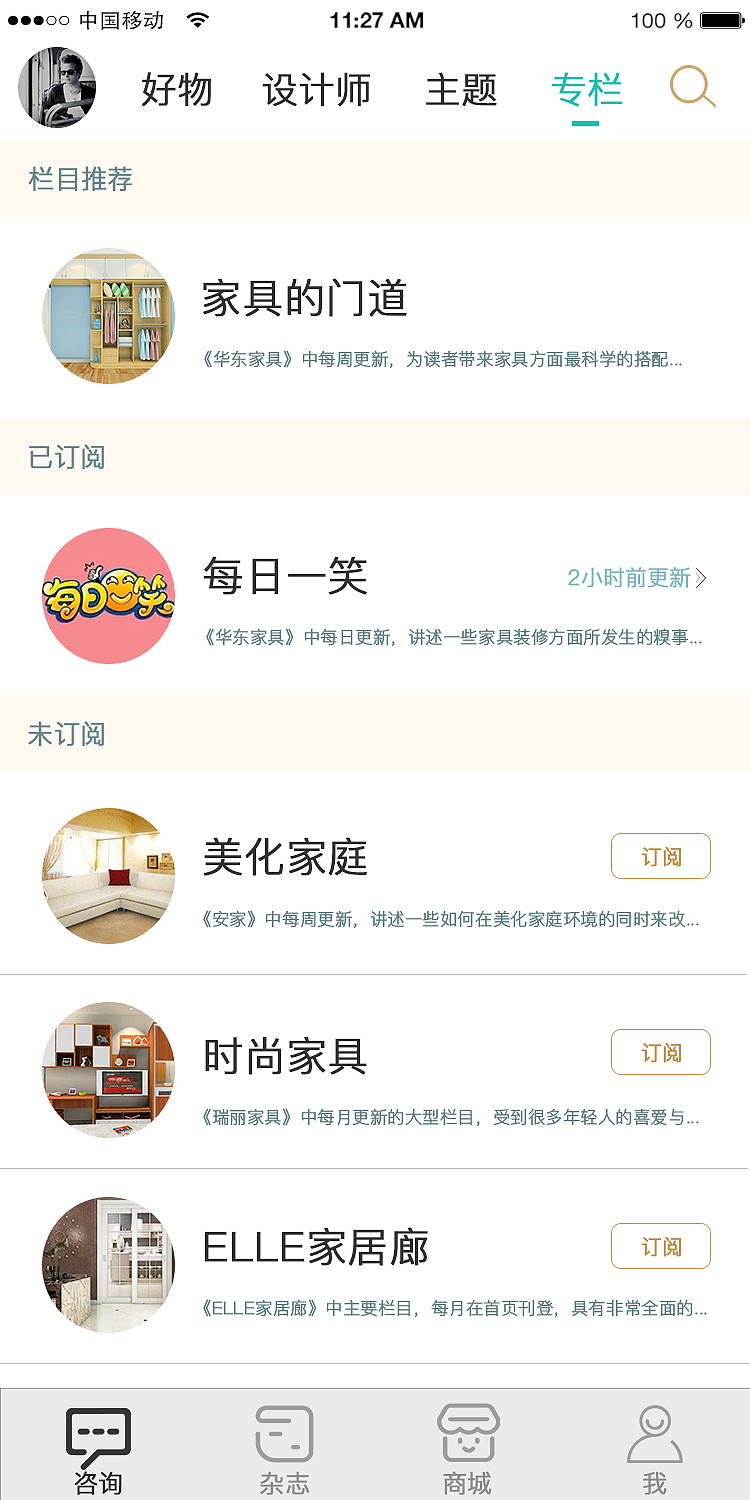Screen dimensions: 750x1500
Task: Tap the 咨询 chat bubble icon
Action: coord(96,1432)
